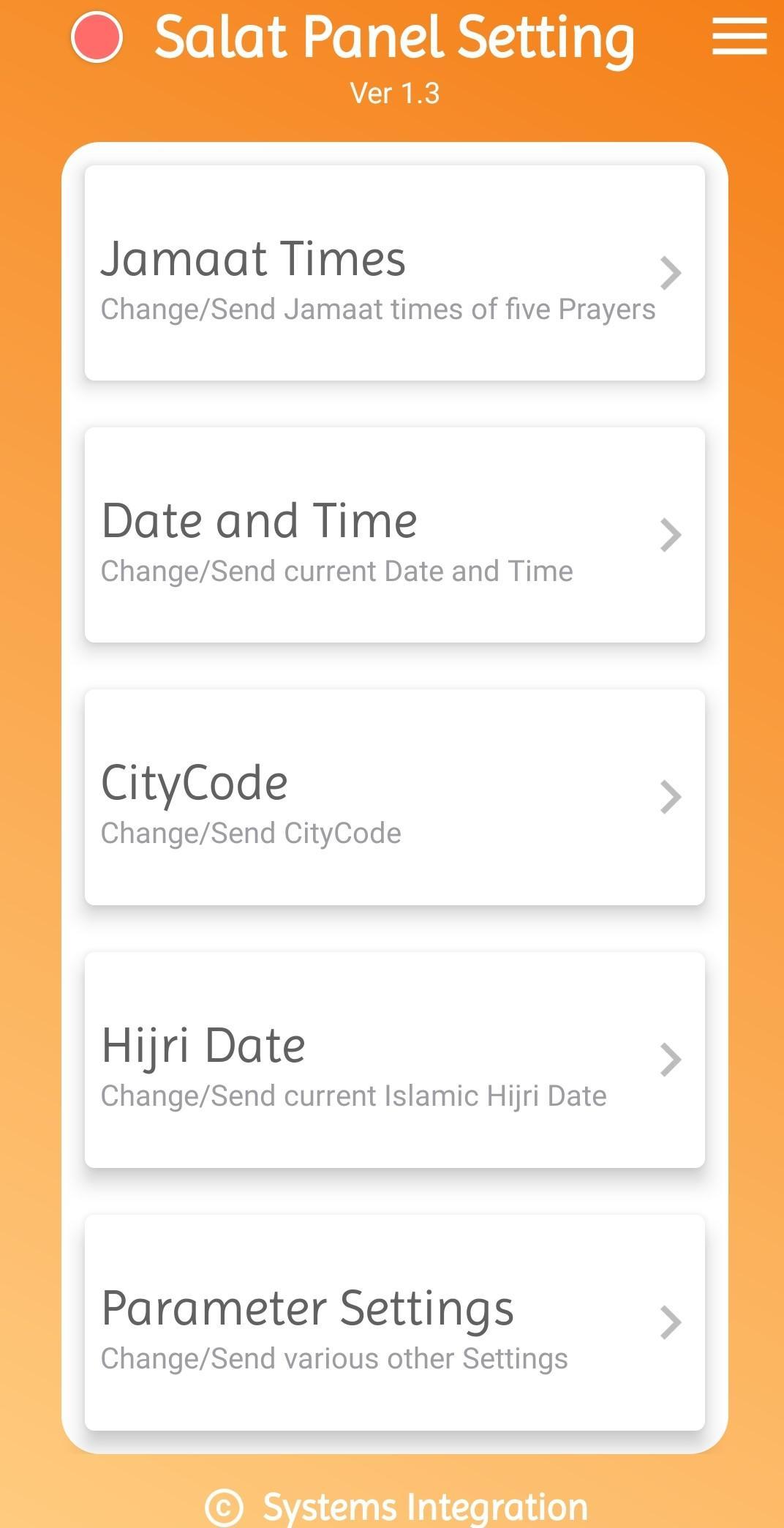The width and height of the screenshot is (784, 1528).
Task: Go to Date and Time
Action: (395, 535)
